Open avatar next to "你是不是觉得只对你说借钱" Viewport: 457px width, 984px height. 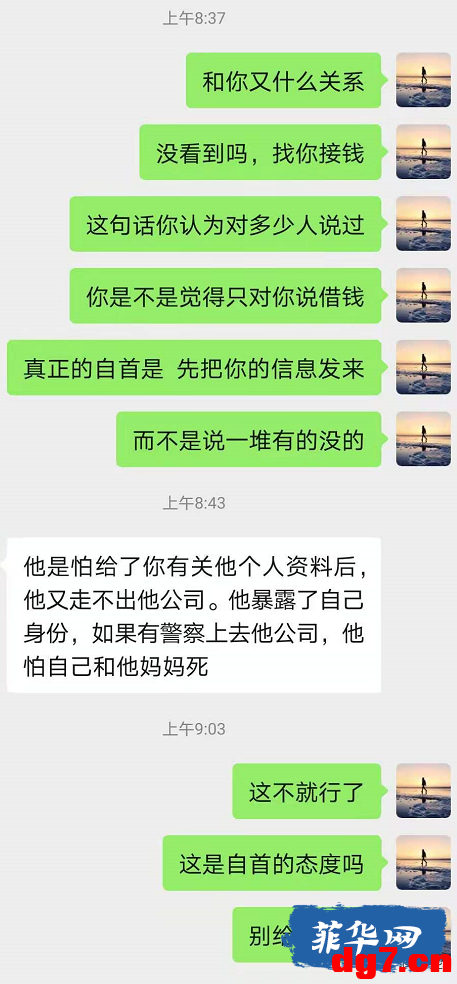423,296
